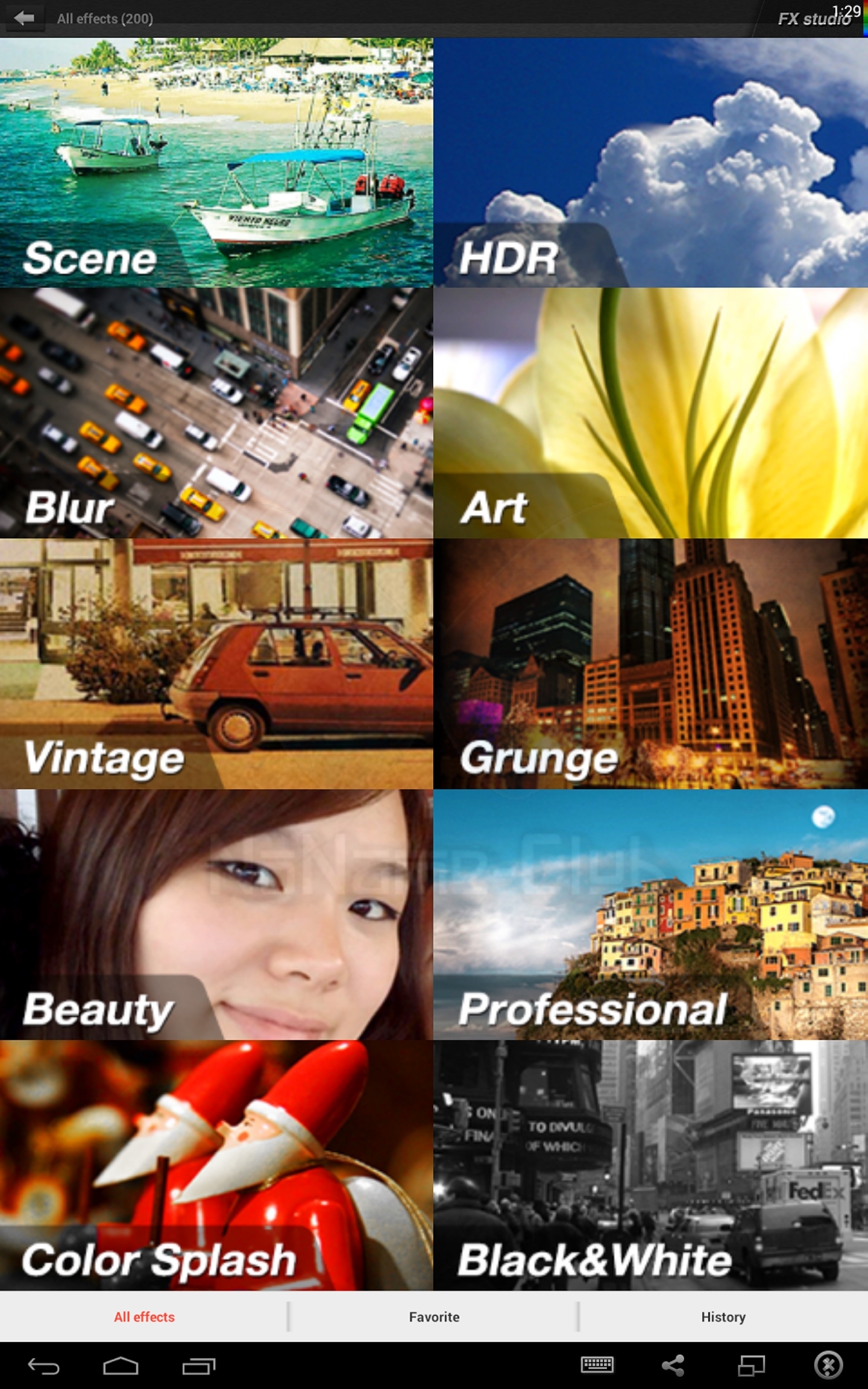Select the Color Splash category
Image resolution: width=868 pixels, height=1389 pixels.
(x=216, y=1165)
